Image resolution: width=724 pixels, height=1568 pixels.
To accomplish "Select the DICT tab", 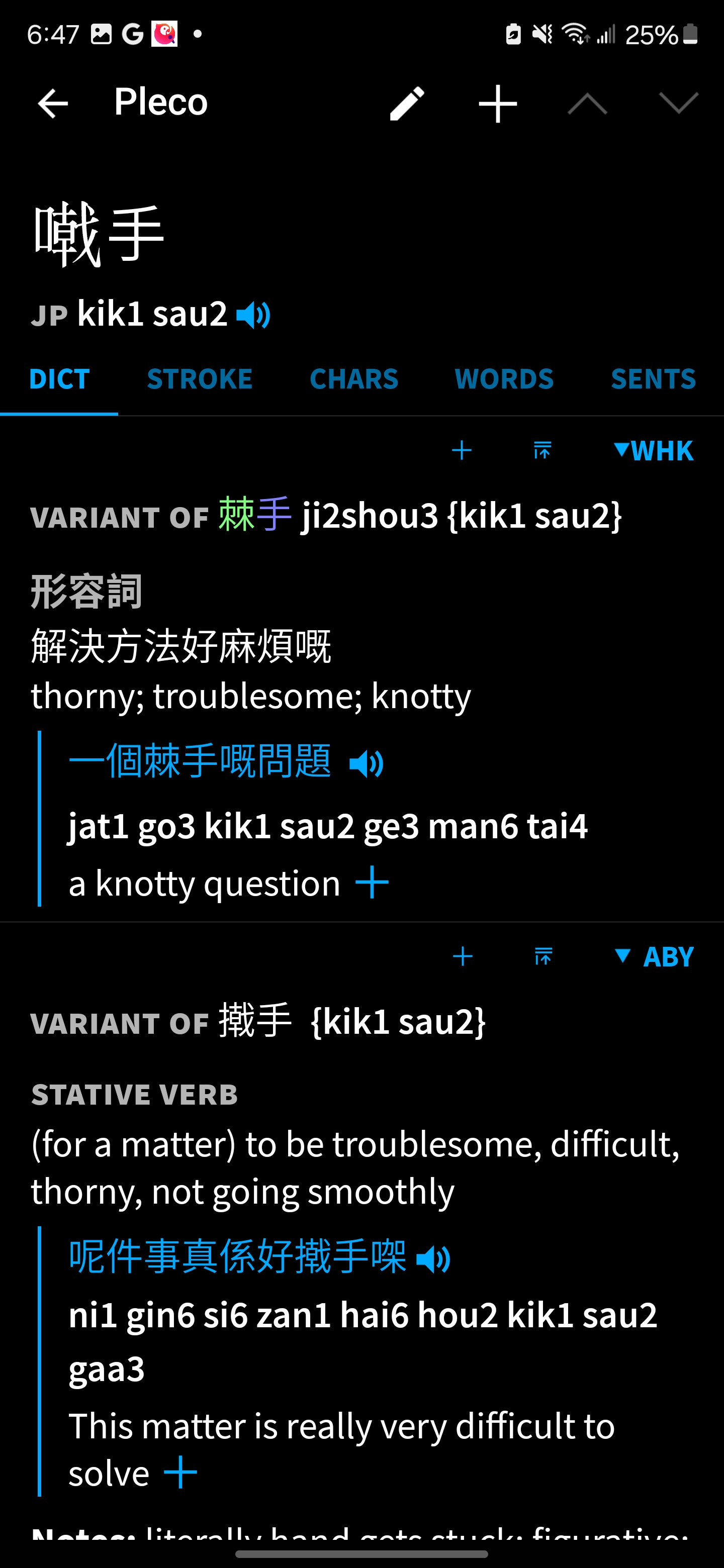I will point(59,379).
